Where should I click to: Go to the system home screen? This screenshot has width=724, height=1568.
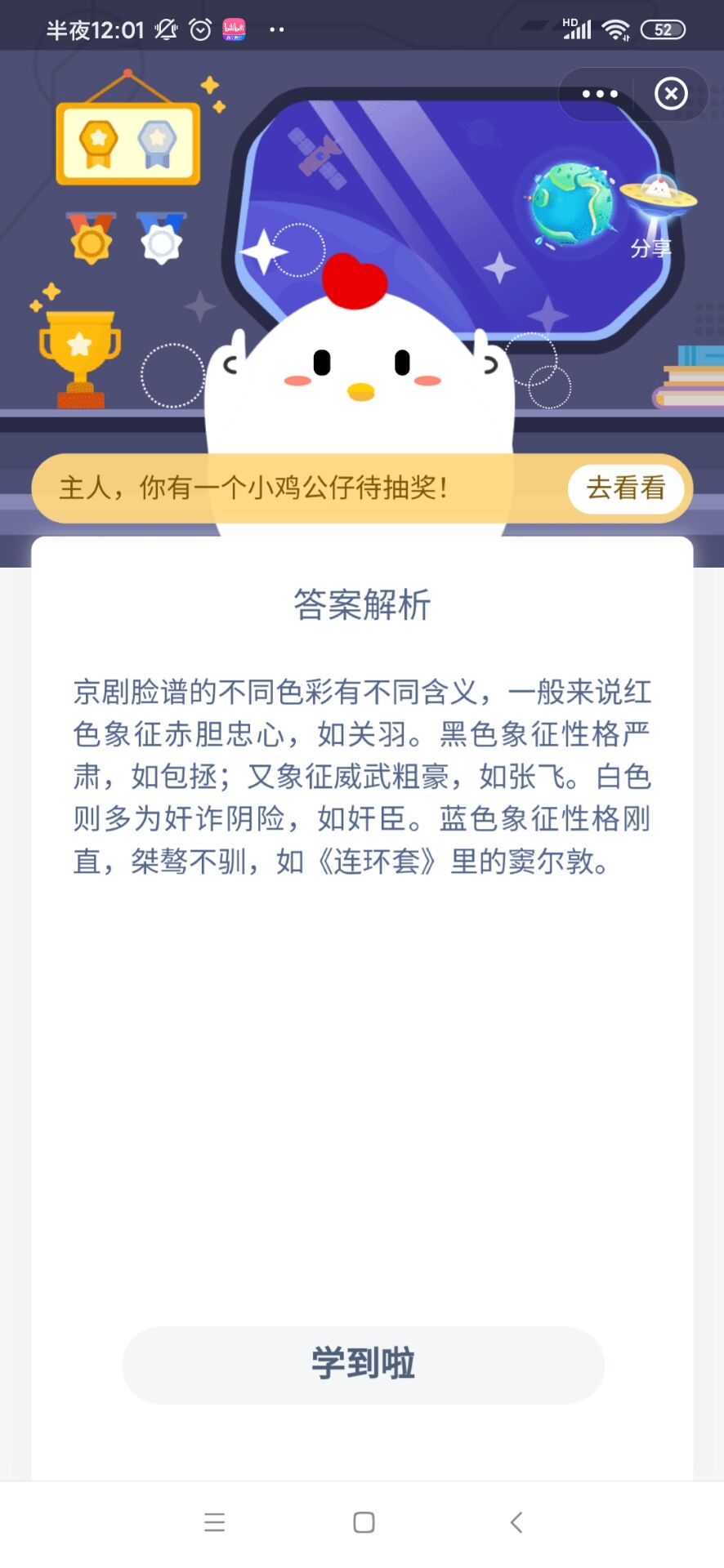click(x=364, y=1522)
